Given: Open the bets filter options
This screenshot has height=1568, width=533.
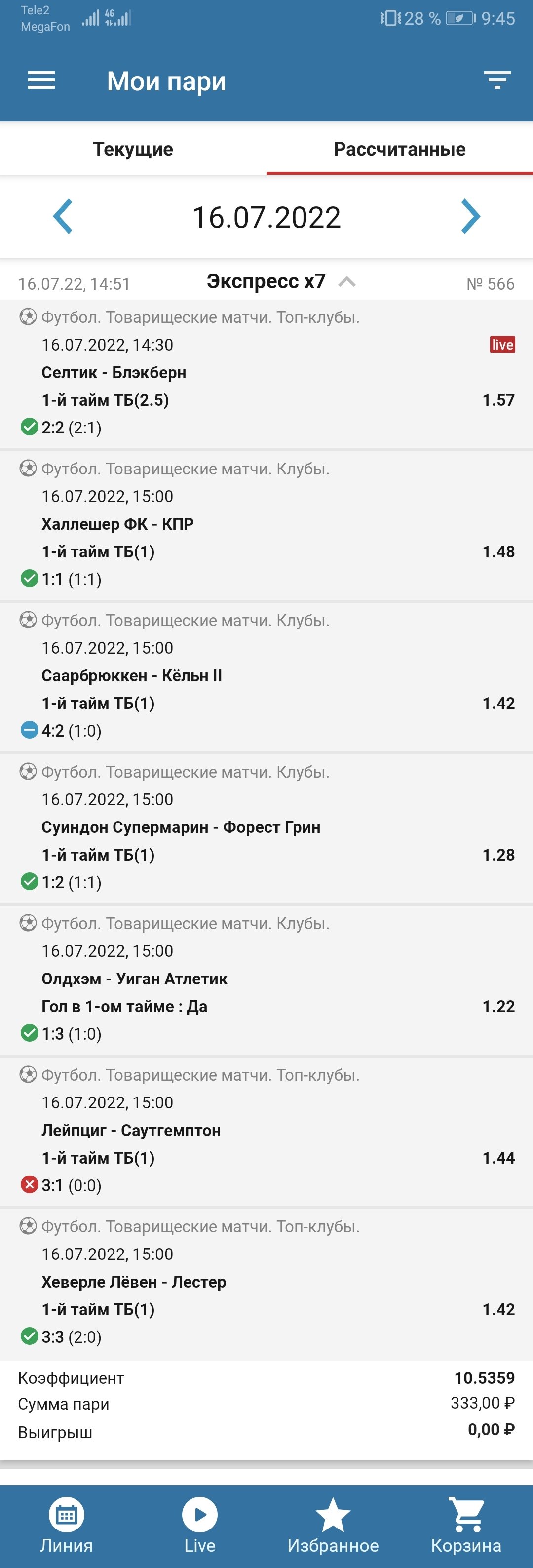Looking at the screenshot, I should (496, 80).
